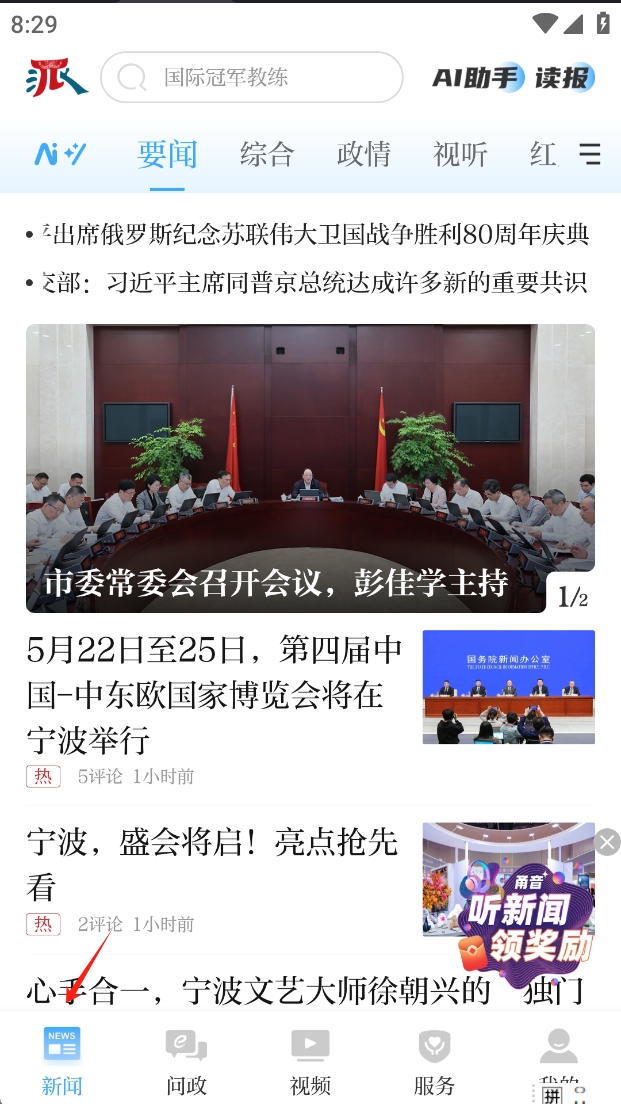Open the channel list menu icon
The image size is (621, 1104).
tap(590, 154)
